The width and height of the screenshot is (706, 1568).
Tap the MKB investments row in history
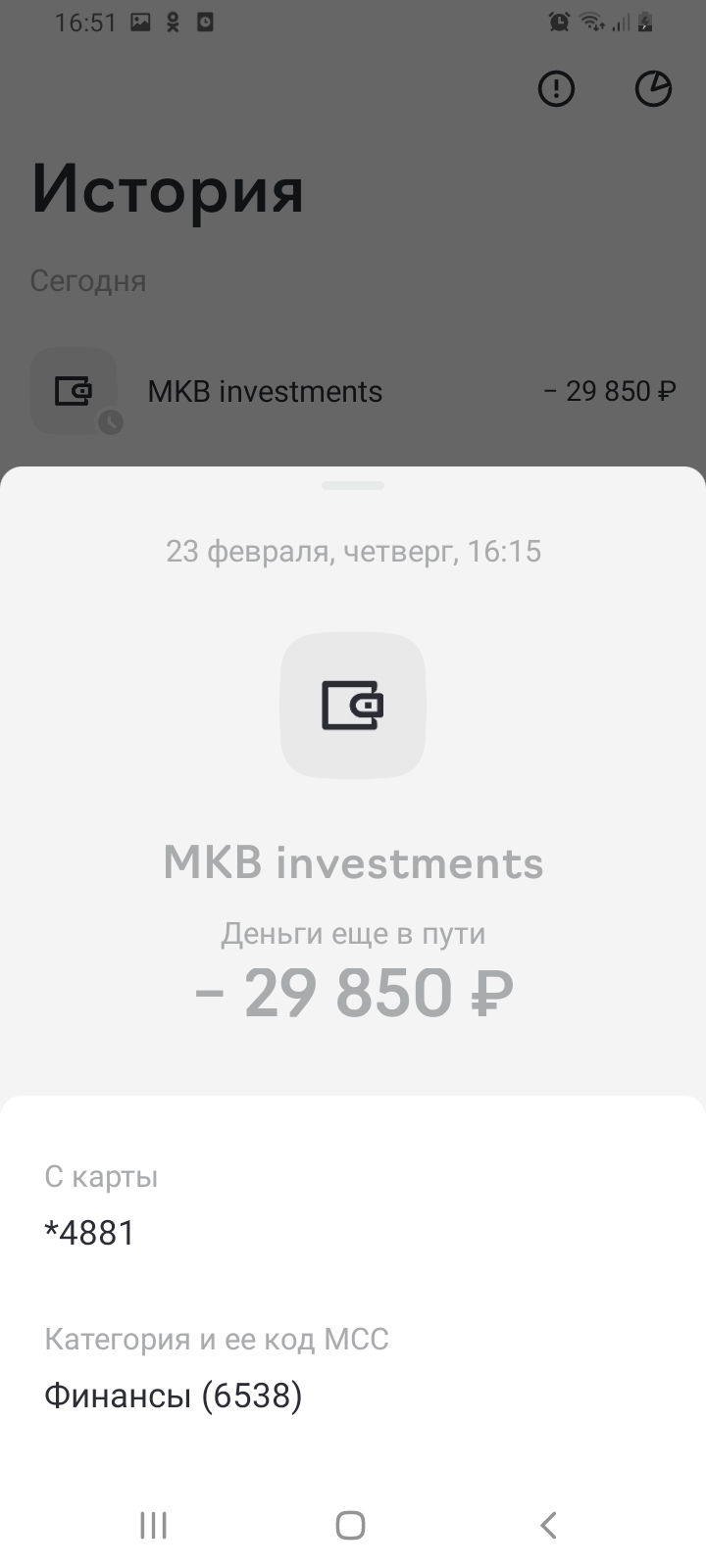(353, 391)
